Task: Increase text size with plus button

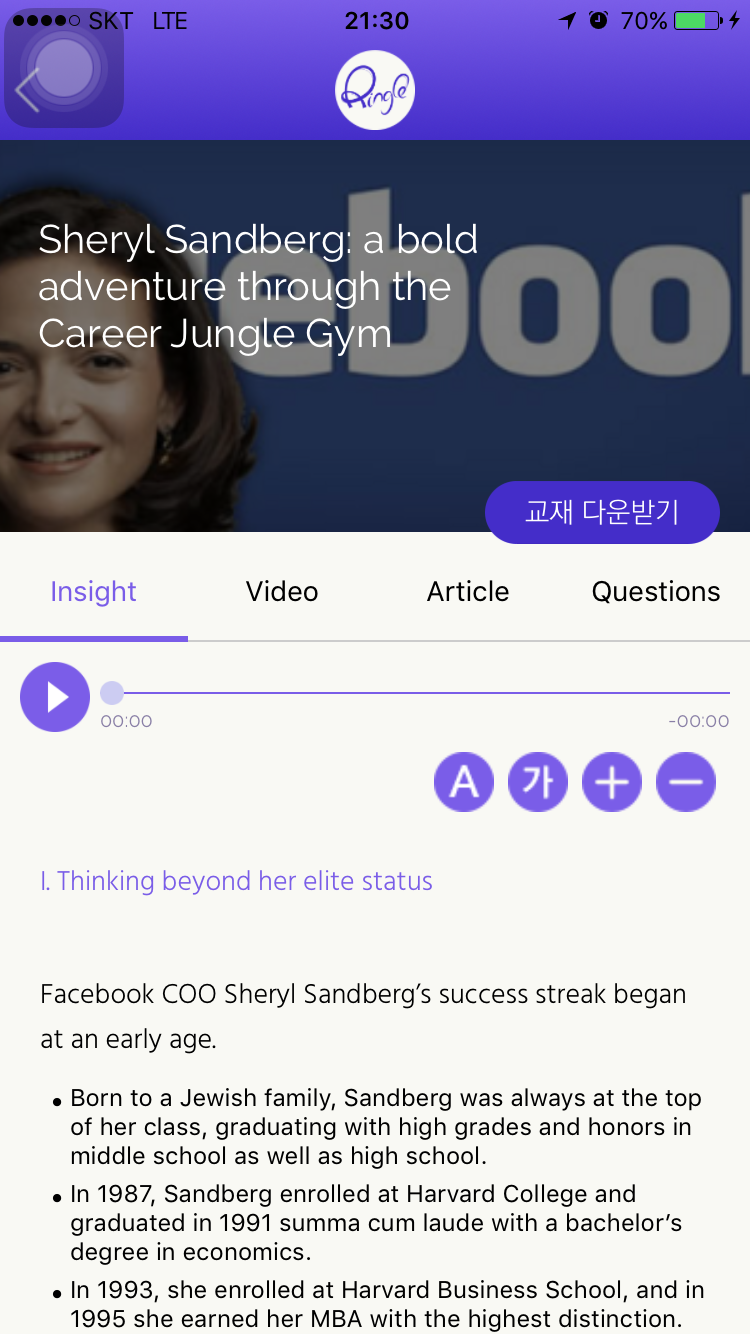Action: pyautogui.click(x=612, y=781)
